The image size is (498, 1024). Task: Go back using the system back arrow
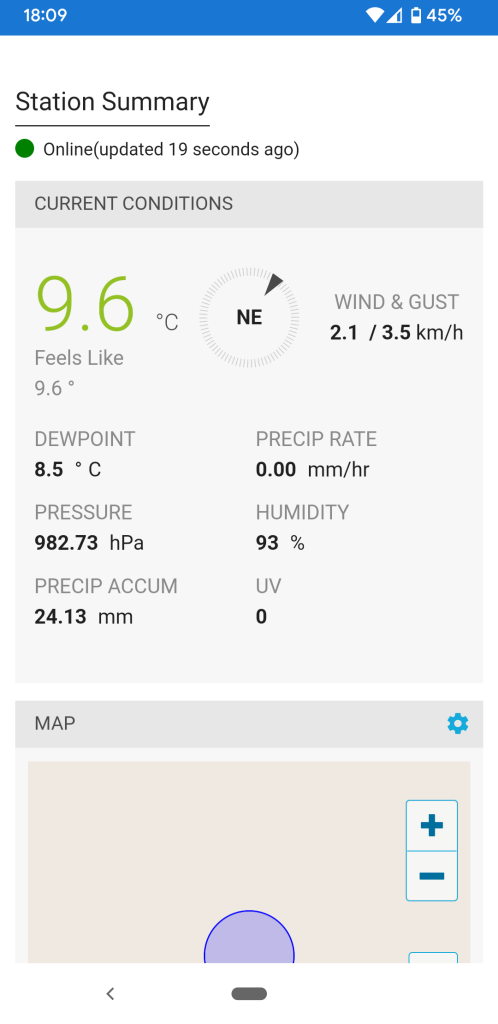[x=110, y=994]
